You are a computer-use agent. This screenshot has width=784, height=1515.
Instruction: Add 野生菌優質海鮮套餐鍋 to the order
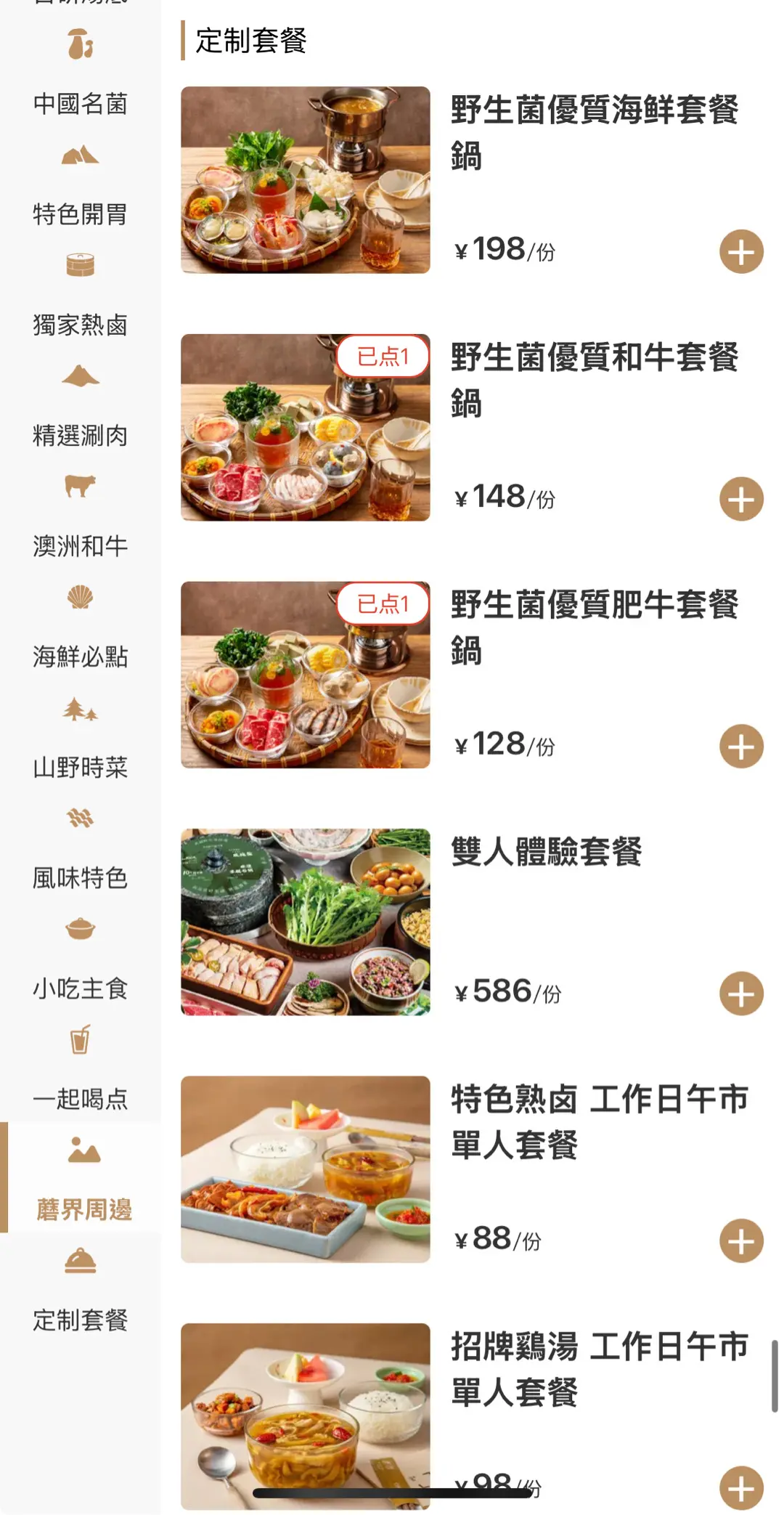pos(740,252)
